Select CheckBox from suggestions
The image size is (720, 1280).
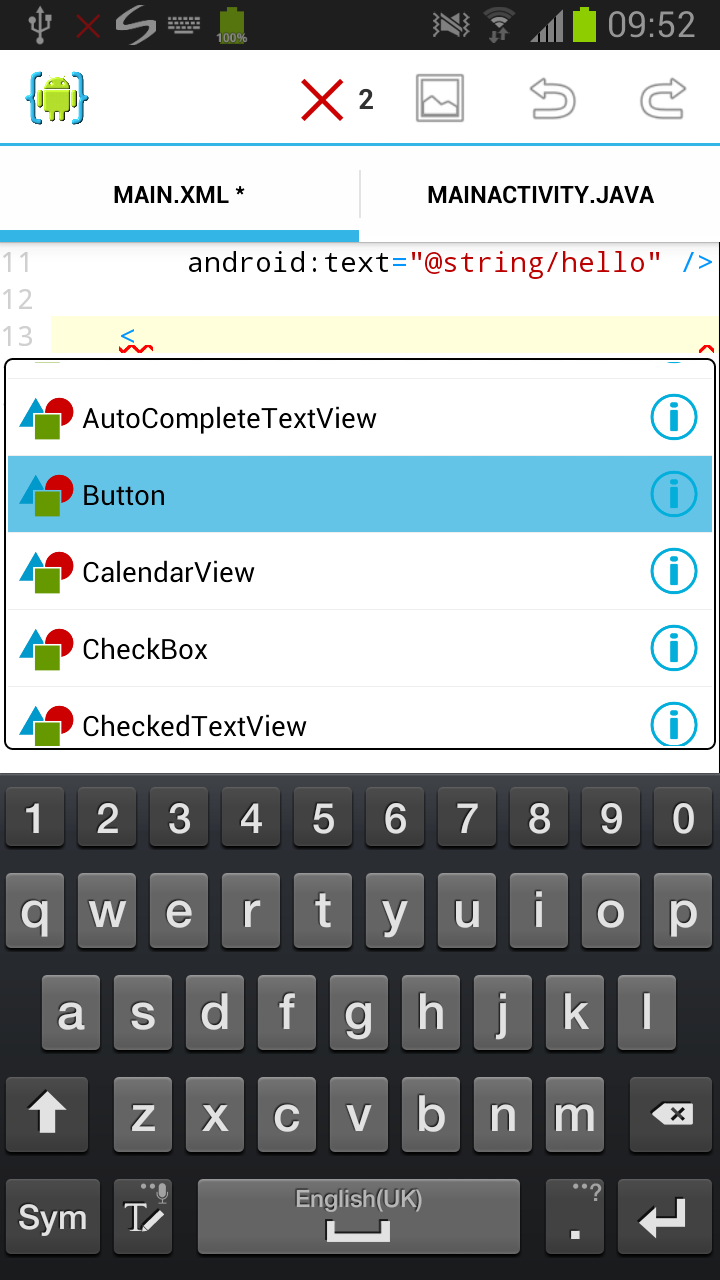(145, 649)
